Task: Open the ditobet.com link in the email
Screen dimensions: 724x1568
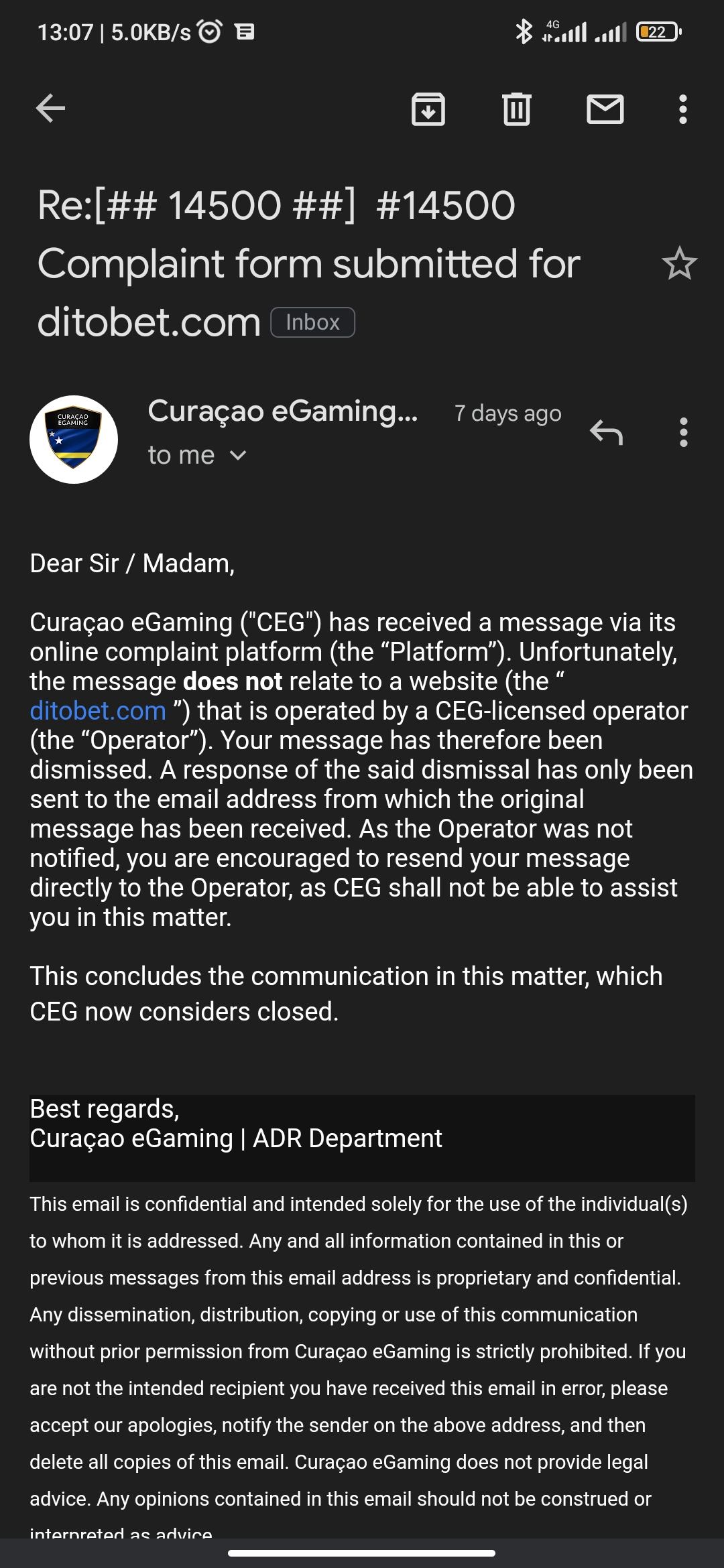Action: (98, 711)
